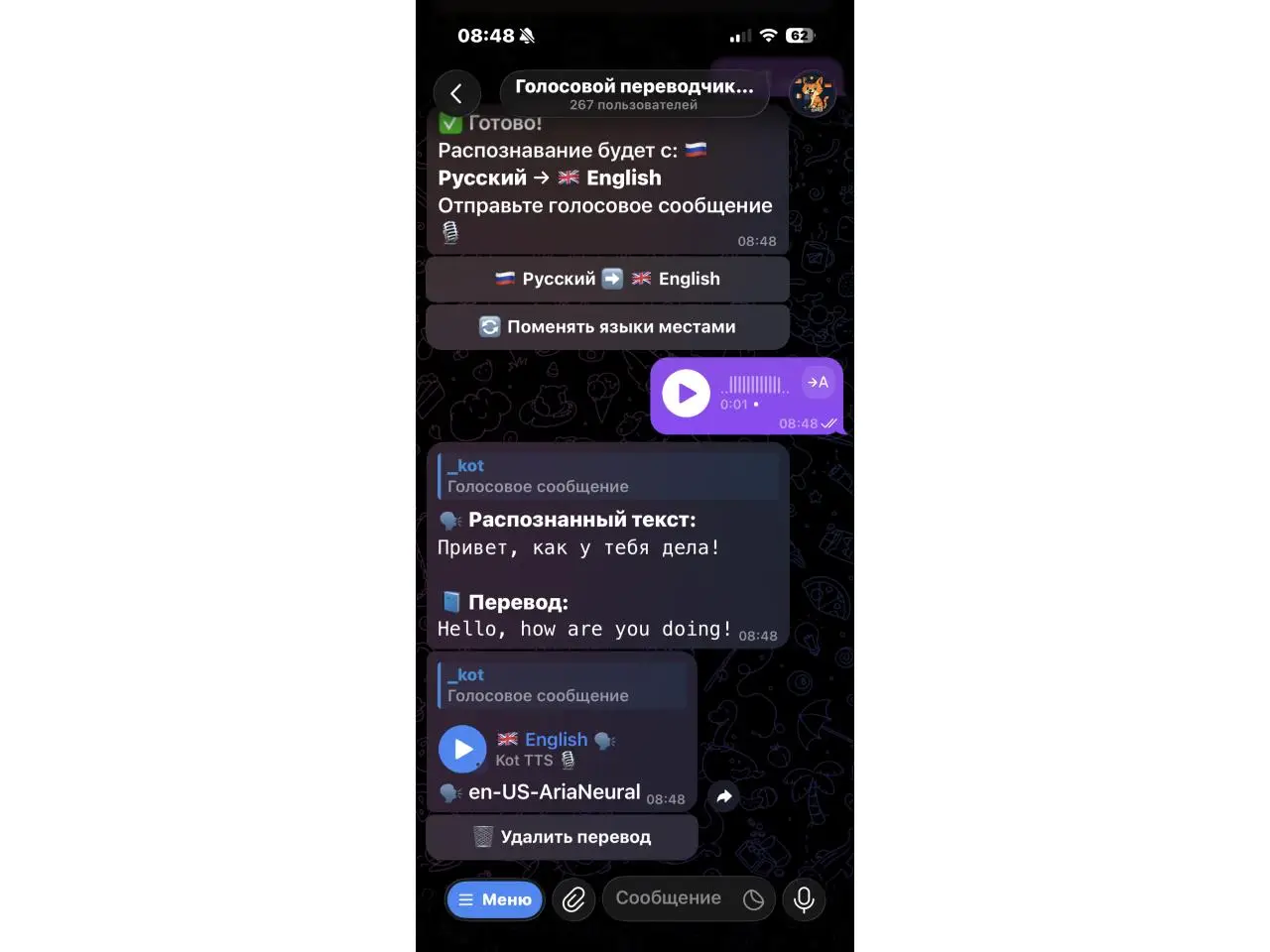Play the sent purple voice message

click(x=686, y=395)
